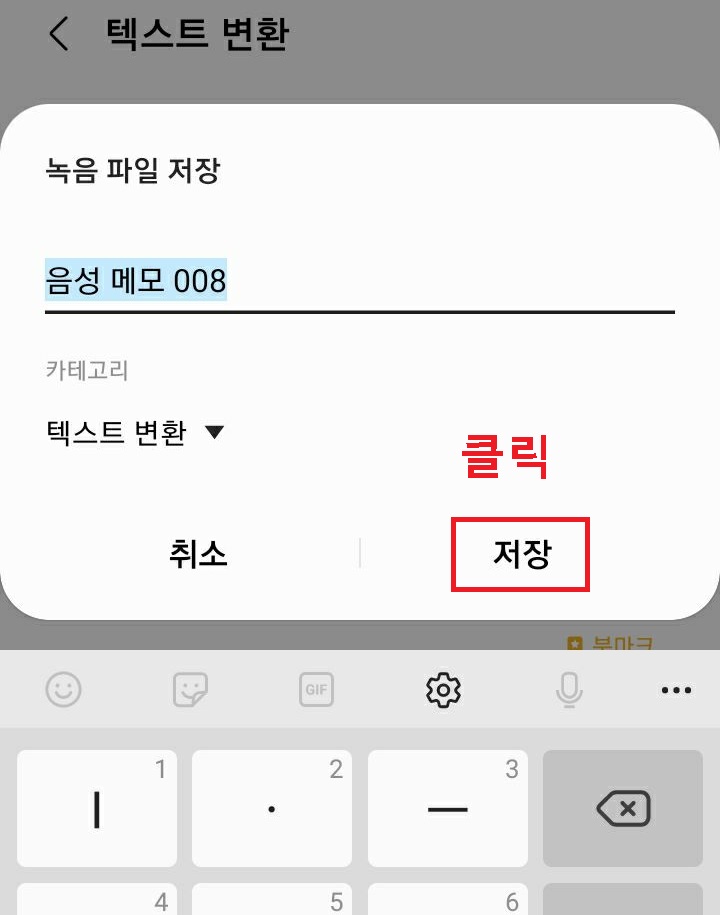This screenshot has width=720, height=915.
Task: Activate voice input with the microphone icon
Action: point(569,690)
